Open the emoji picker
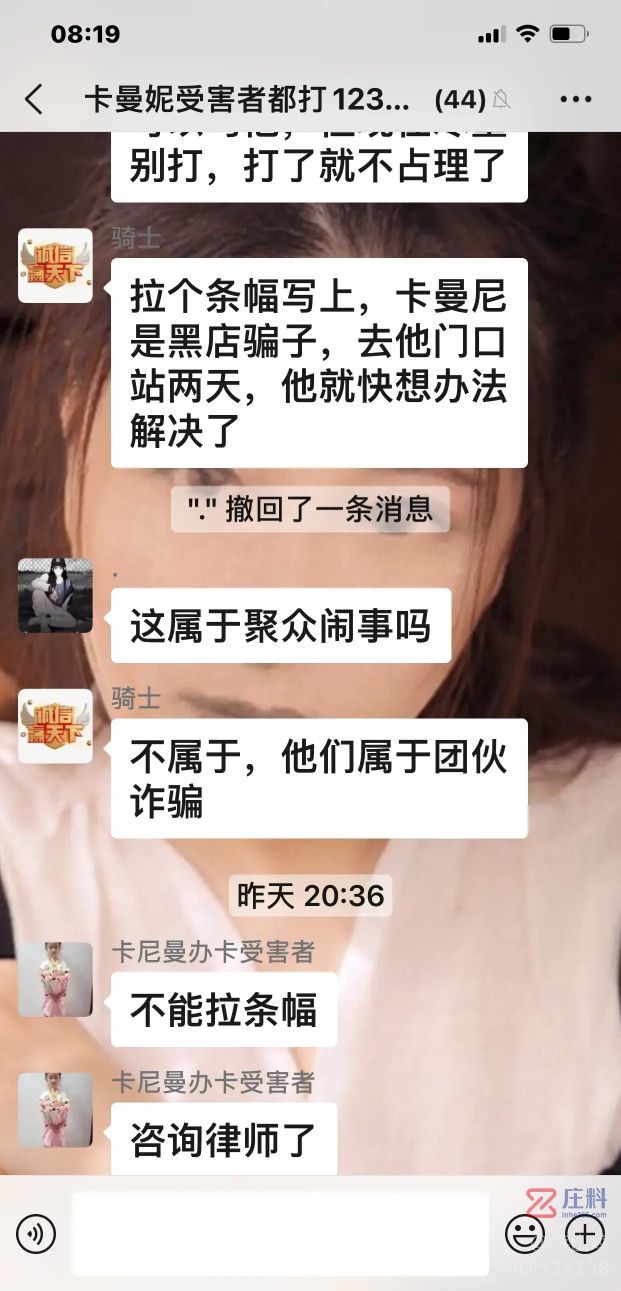Screen dimensions: 621x1291 pos(524,1234)
